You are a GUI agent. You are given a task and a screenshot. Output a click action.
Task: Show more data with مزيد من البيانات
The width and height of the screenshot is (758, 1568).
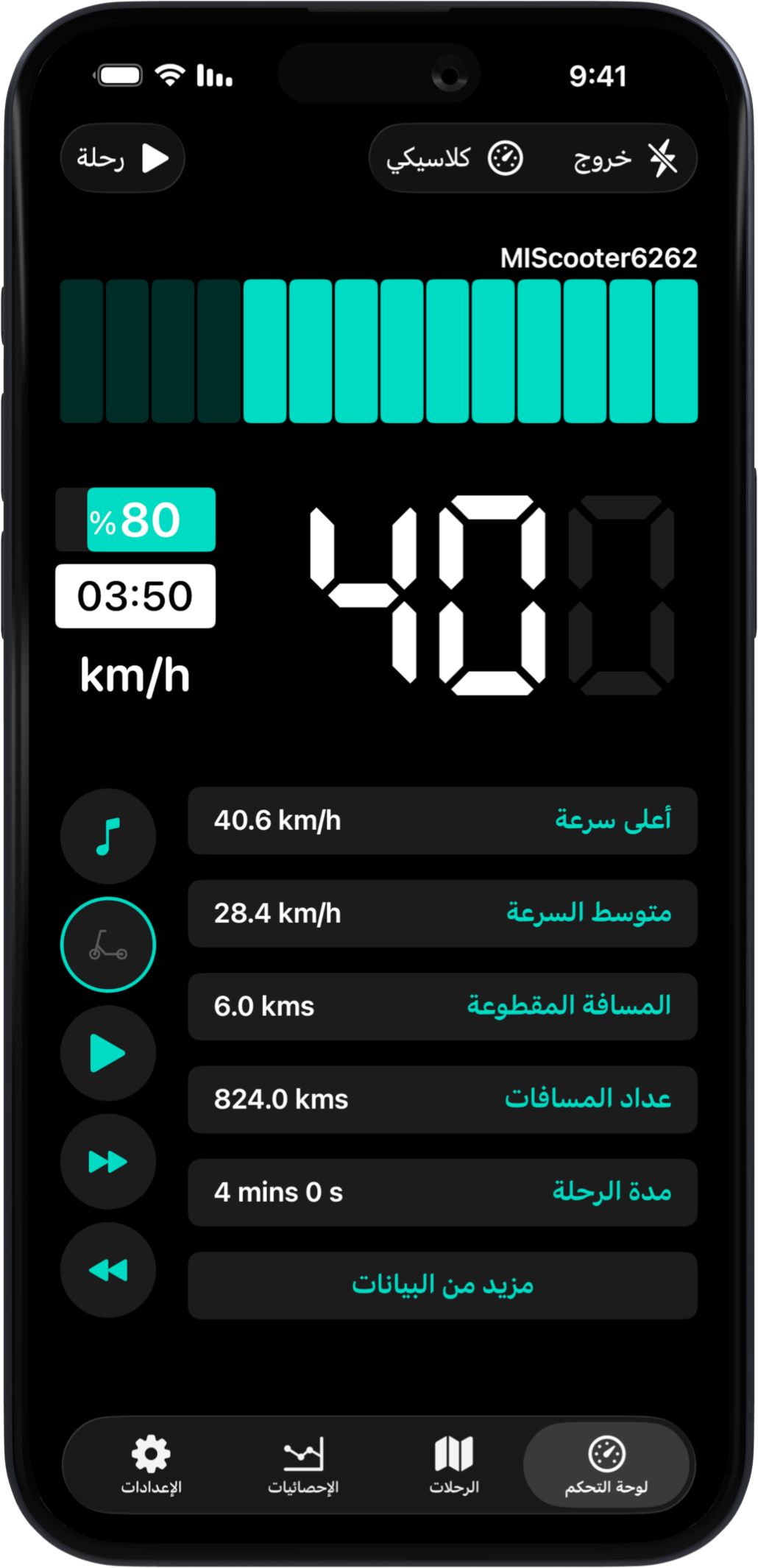pyautogui.click(x=442, y=1285)
